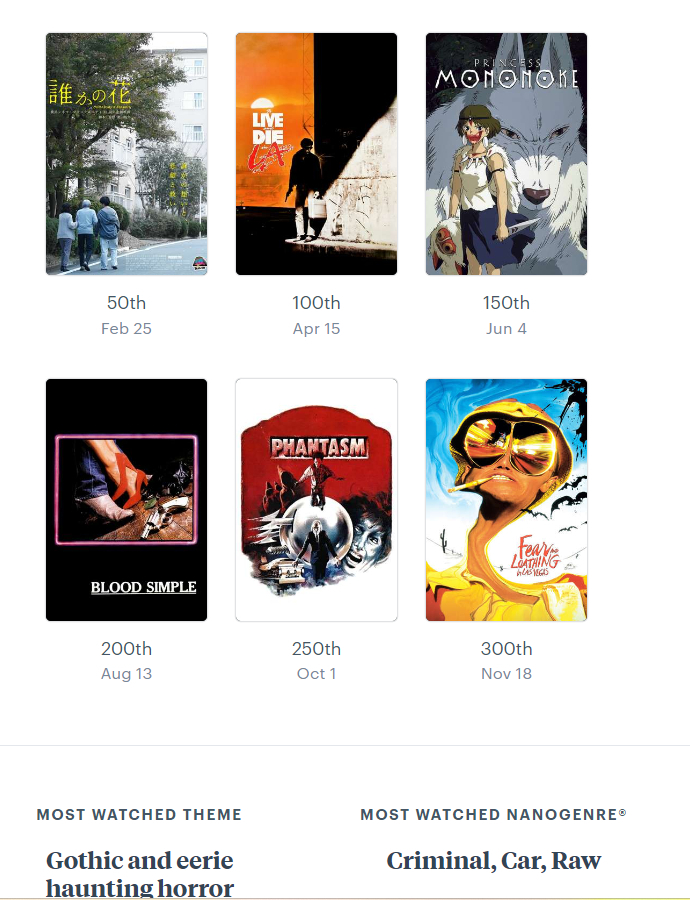Open the Princess Mononoke poster
Viewport: 690px width, 900px height.
pyautogui.click(x=506, y=154)
